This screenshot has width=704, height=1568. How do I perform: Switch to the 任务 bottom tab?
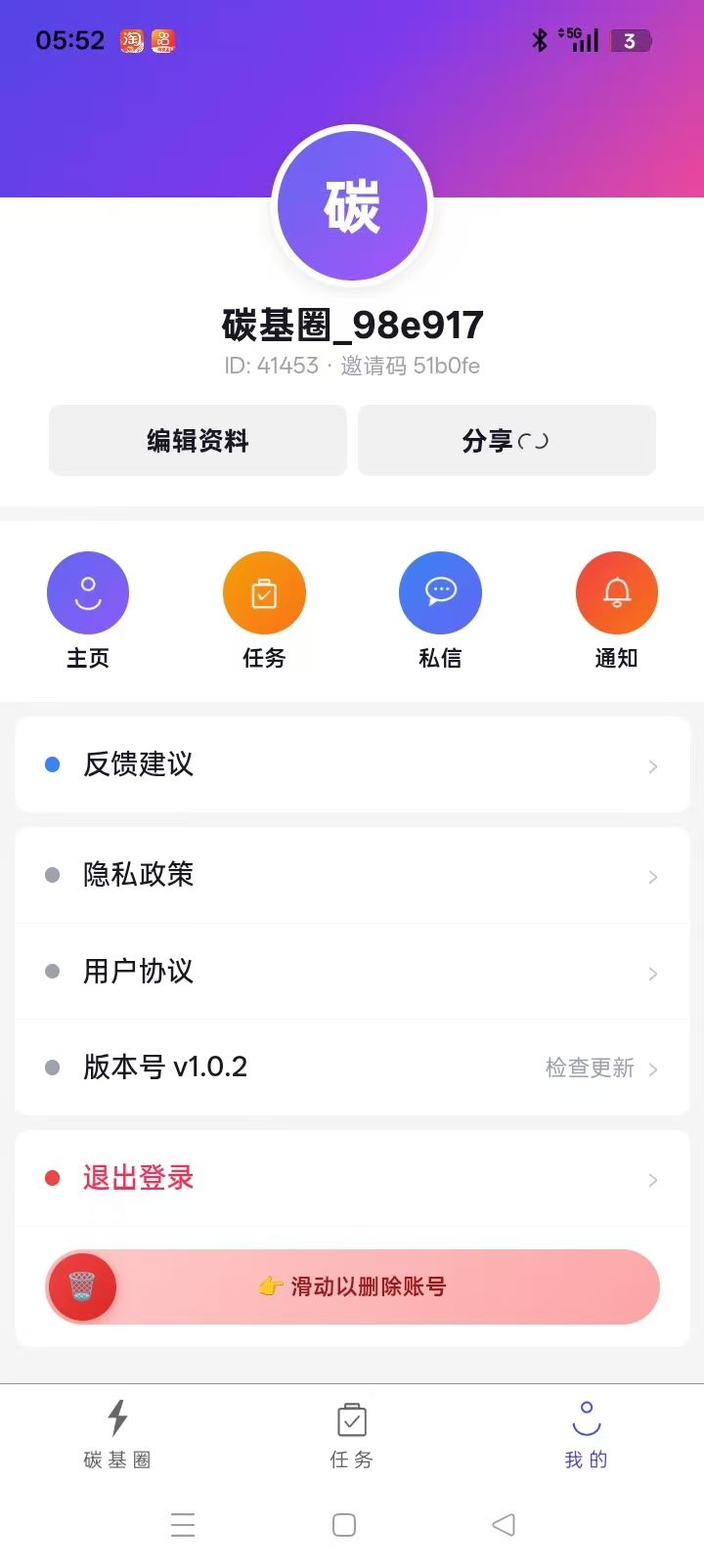point(351,1433)
